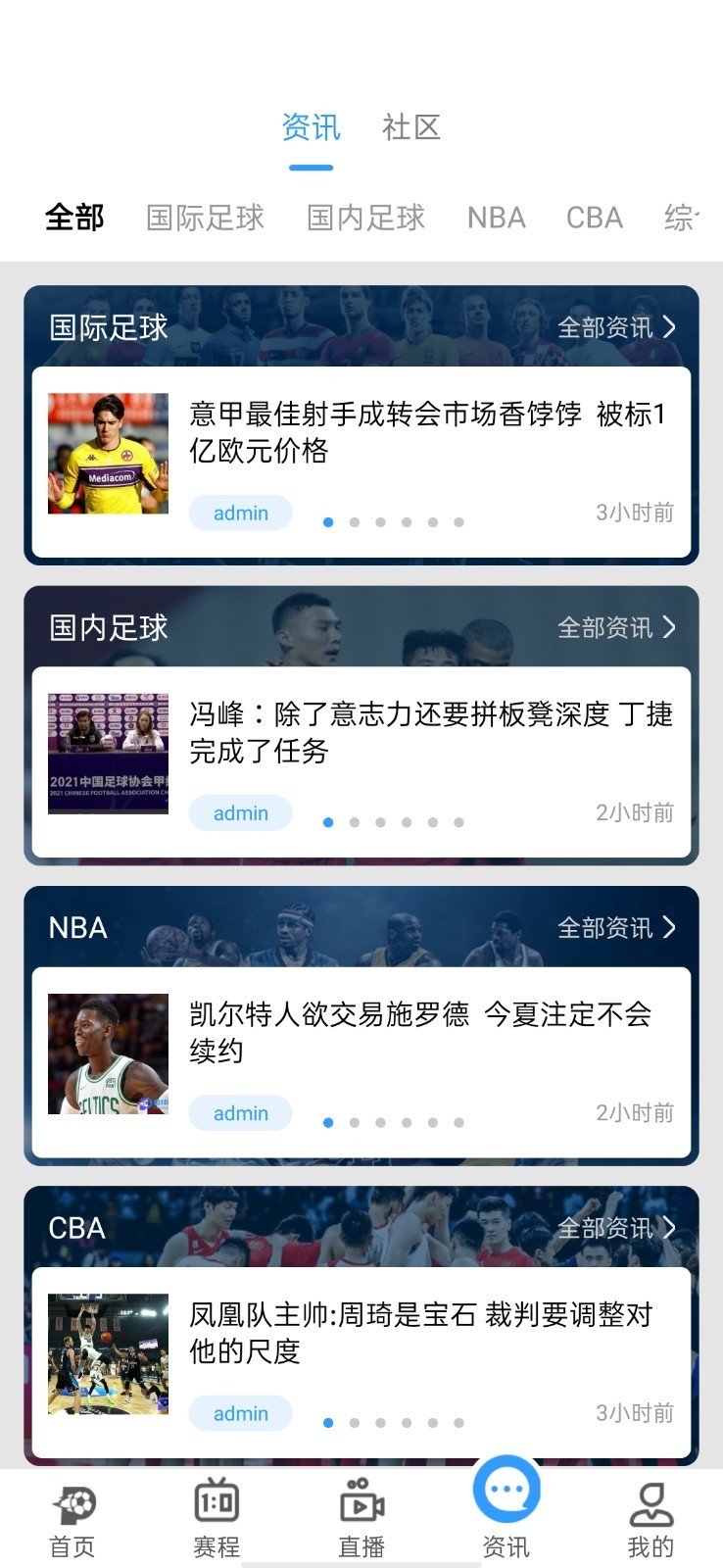The width and height of the screenshot is (723, 1568).
Task: Switch to the CBA category tab
Action: [594, 218]
